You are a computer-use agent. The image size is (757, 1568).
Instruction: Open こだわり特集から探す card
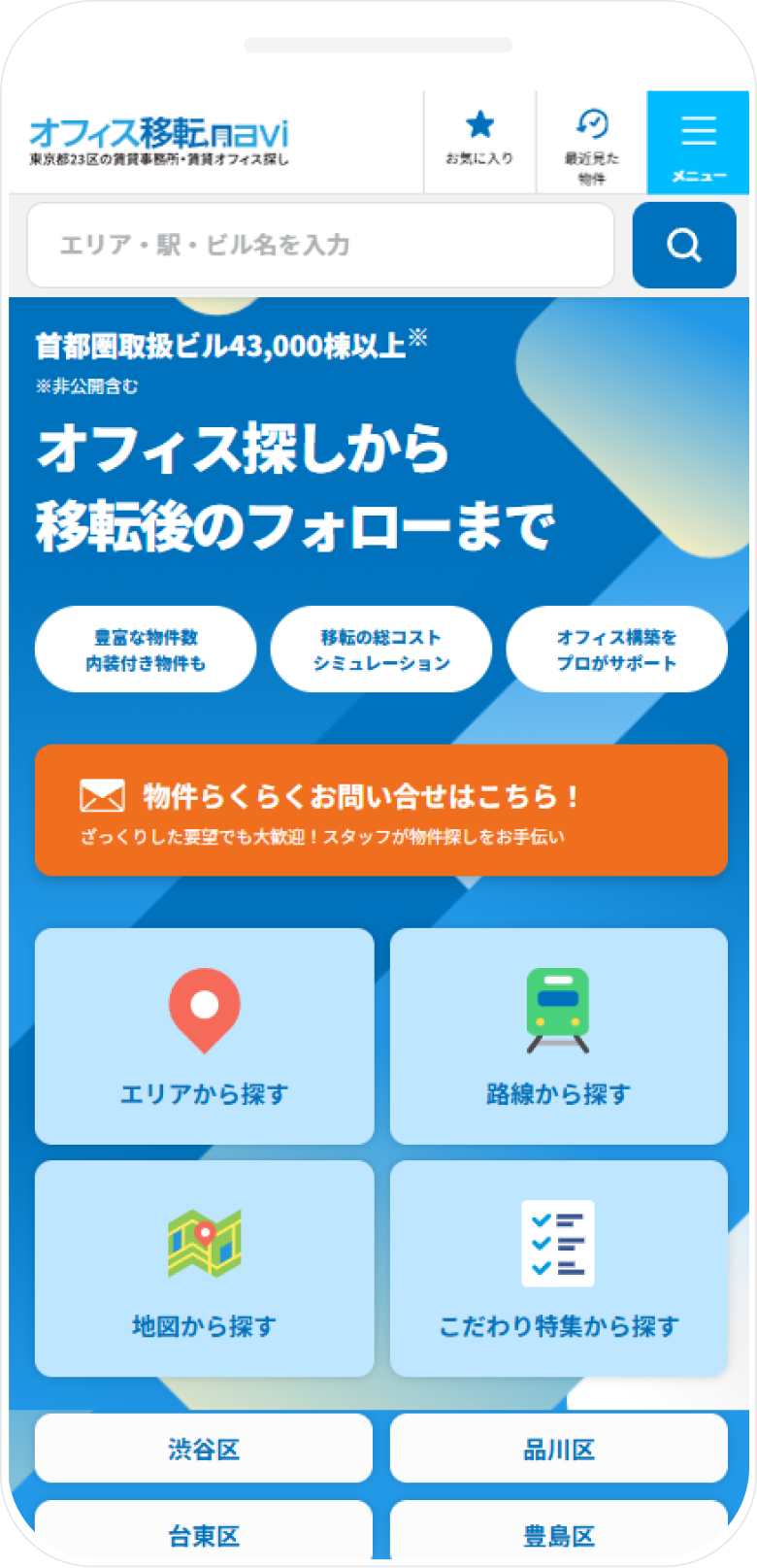point(558,1268)
